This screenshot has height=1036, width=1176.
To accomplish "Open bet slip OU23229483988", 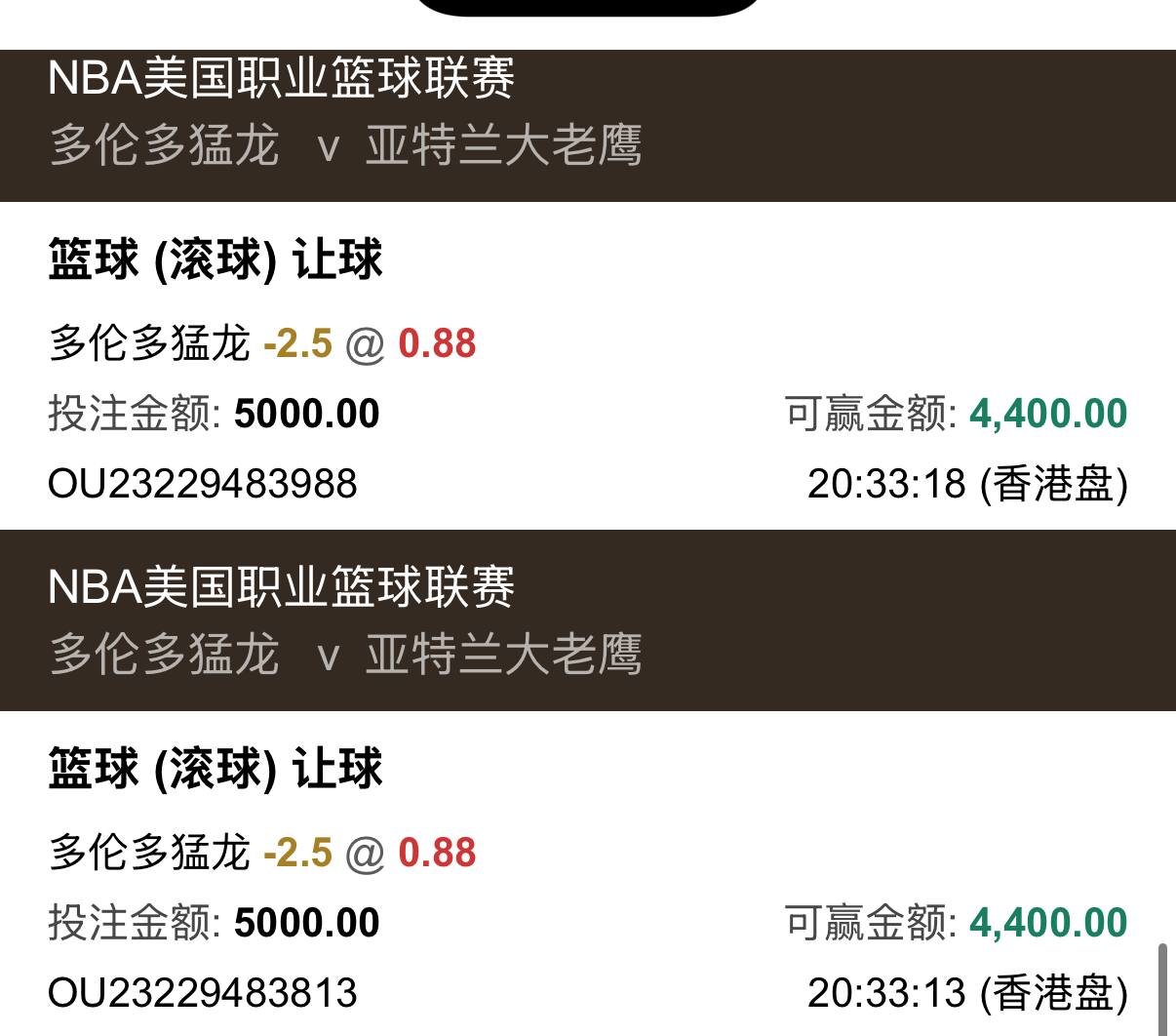I will click(x=203, y=484).
